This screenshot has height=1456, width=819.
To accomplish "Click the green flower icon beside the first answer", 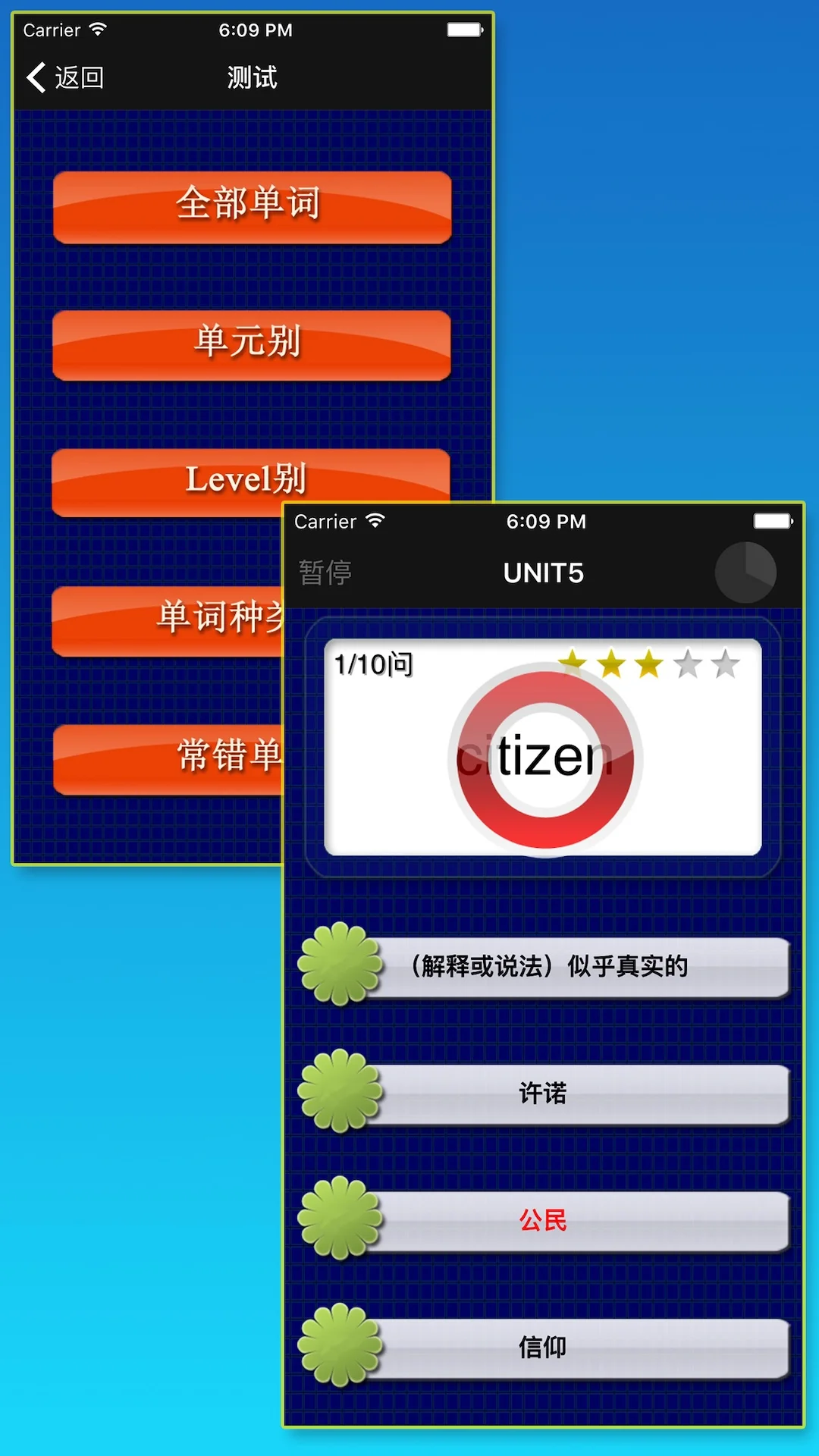I will (x=340, y=965).
